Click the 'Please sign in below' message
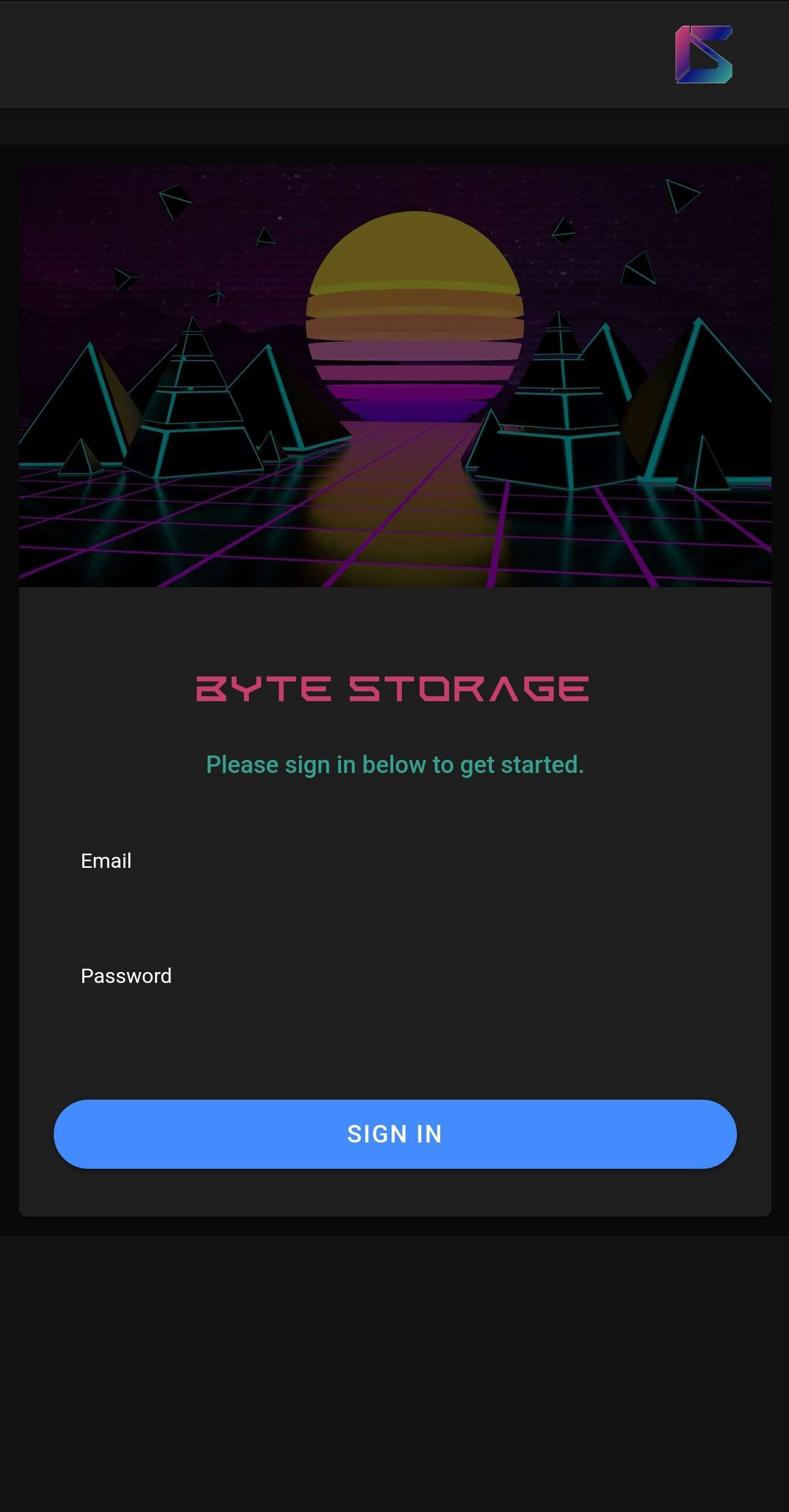789x1512 pixels. coord(395,764)
